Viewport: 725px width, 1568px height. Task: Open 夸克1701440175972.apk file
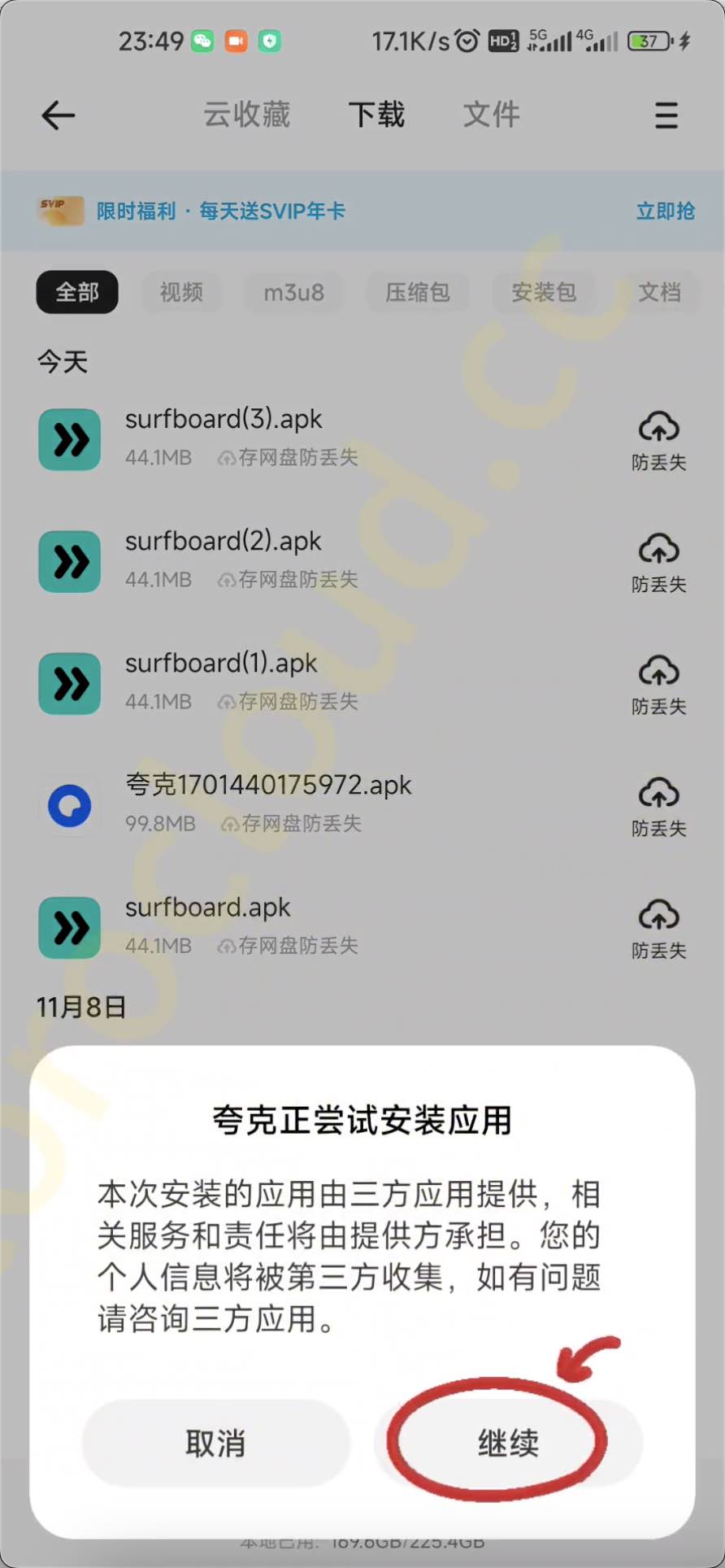pyautogui.click(x=268, y=786)
